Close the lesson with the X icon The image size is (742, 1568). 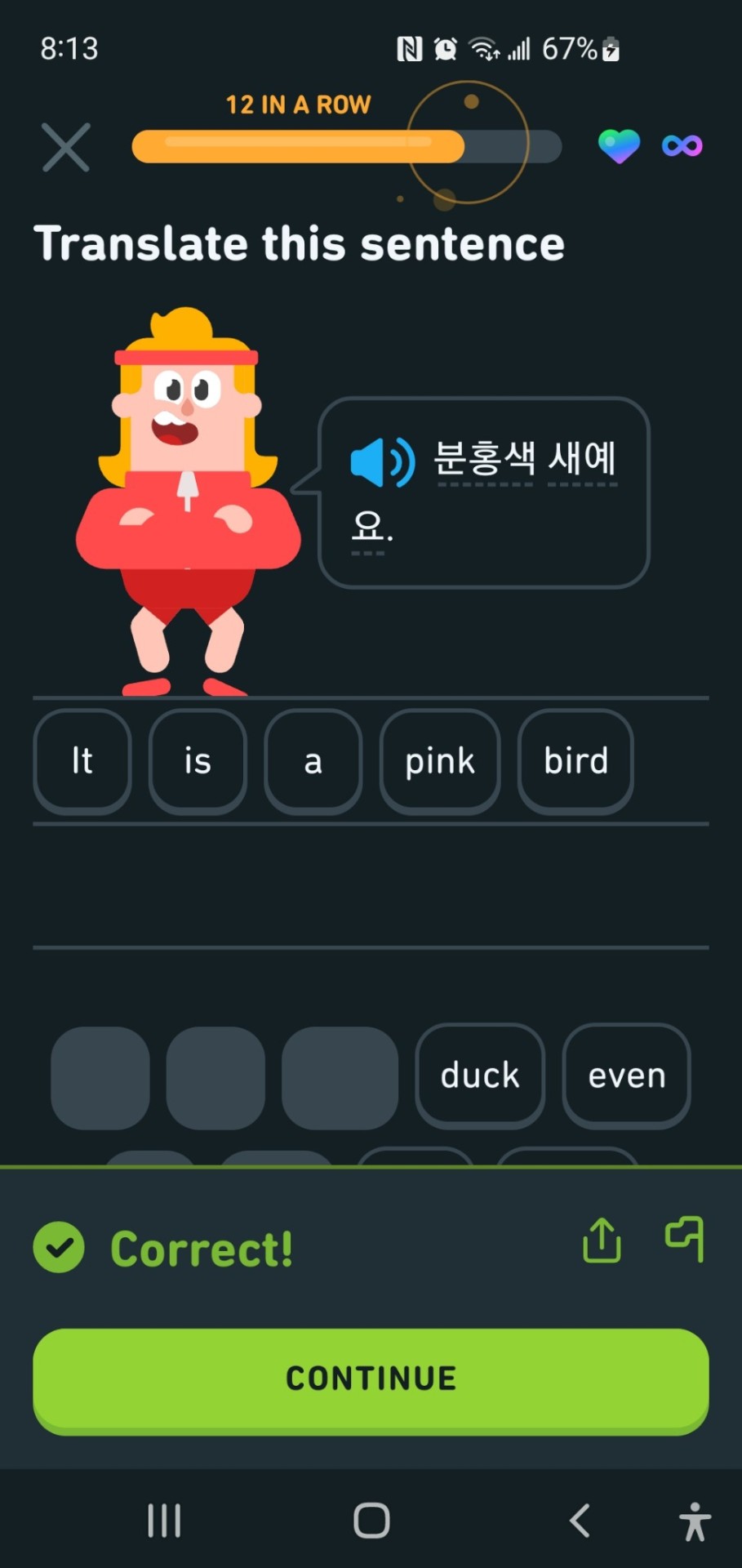(65, 148)
